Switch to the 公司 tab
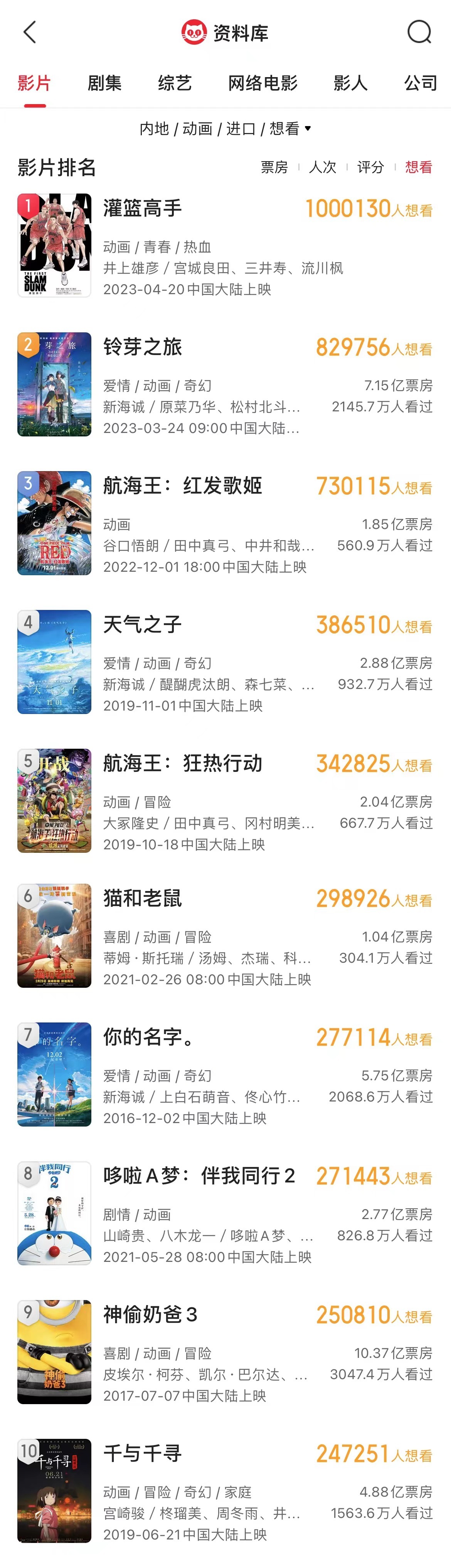This screenshot has width=451, height=1568. coord(421,83)
